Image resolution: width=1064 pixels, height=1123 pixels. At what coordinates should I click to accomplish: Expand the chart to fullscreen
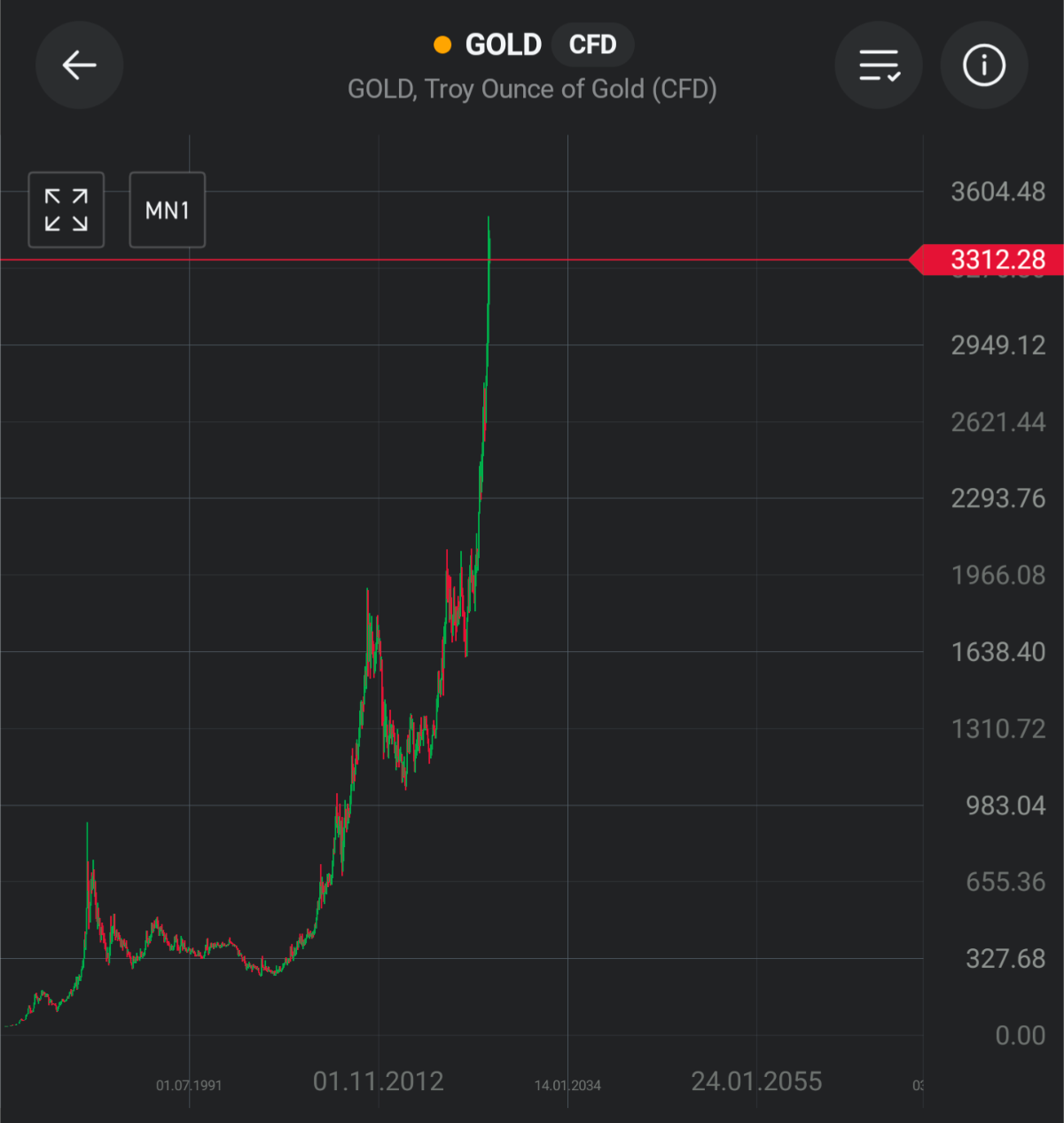click(x=66, y=210)
